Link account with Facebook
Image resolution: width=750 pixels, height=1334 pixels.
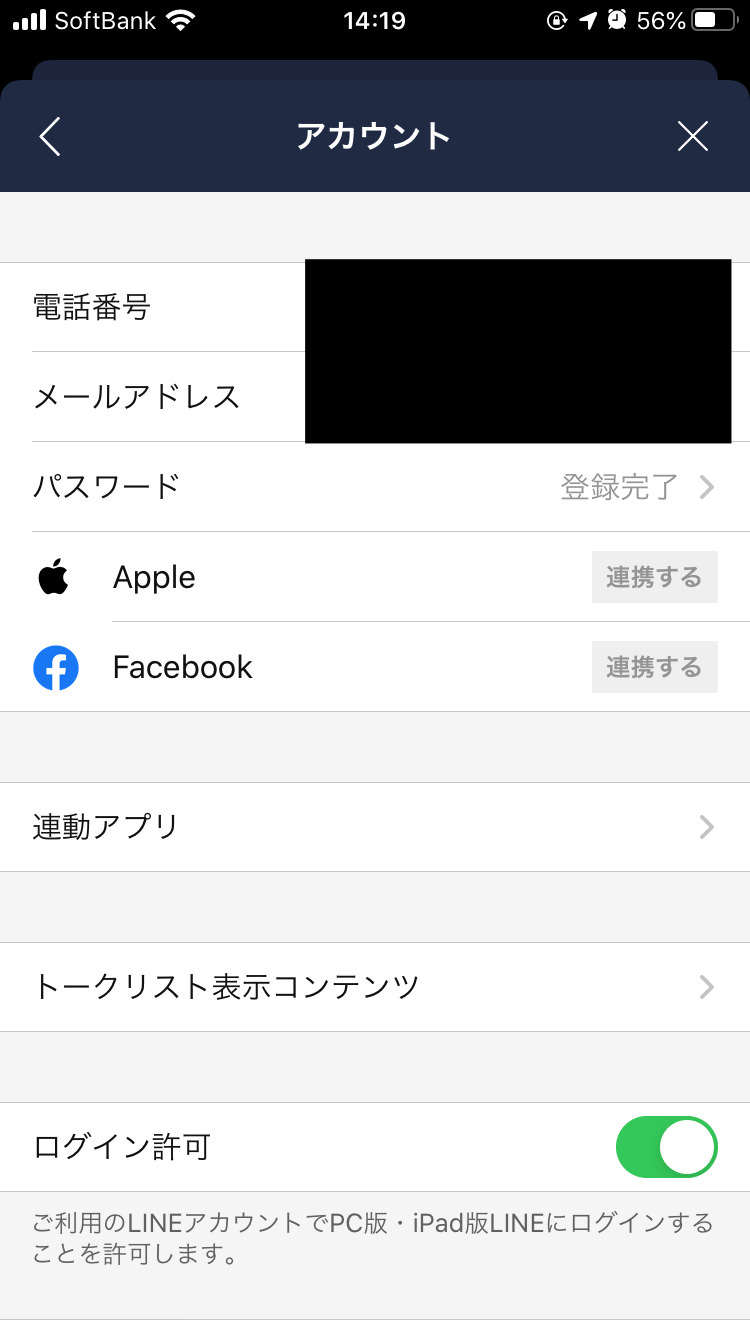pyautogui.click(x=654, y=667)
